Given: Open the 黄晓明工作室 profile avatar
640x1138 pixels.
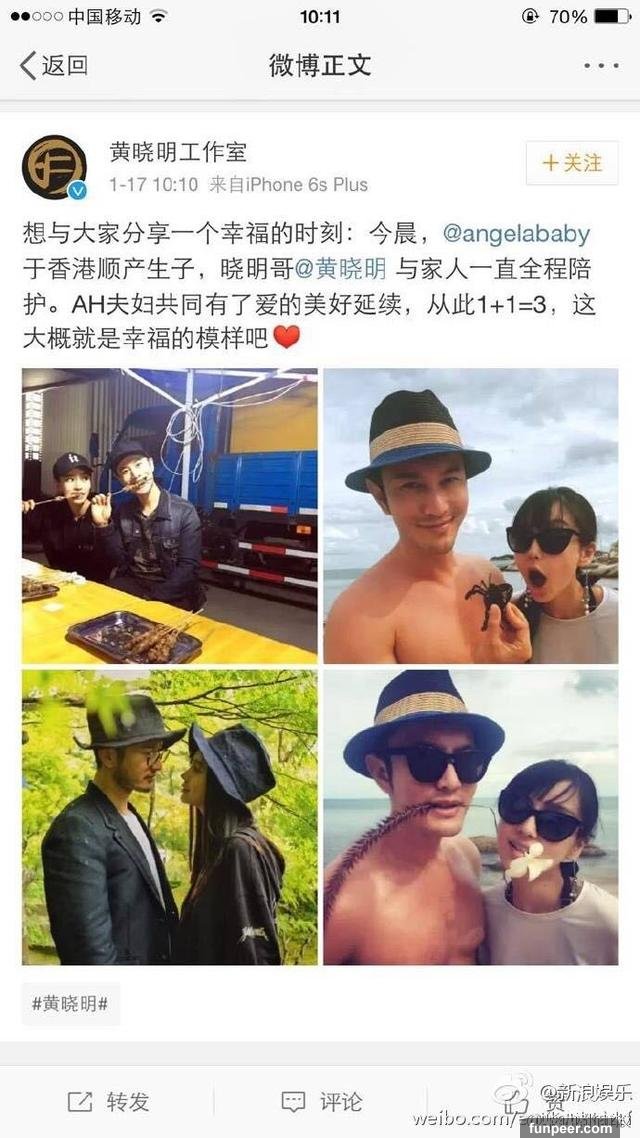Looking at the screenshot, I should 54,166.
